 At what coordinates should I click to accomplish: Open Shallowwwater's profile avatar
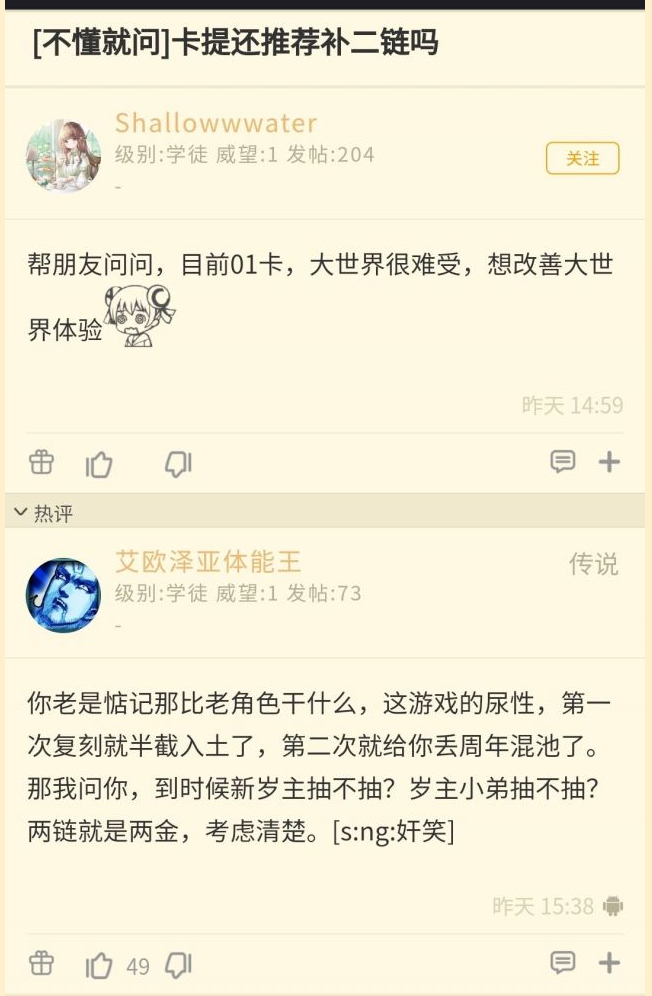coord(63,155)
